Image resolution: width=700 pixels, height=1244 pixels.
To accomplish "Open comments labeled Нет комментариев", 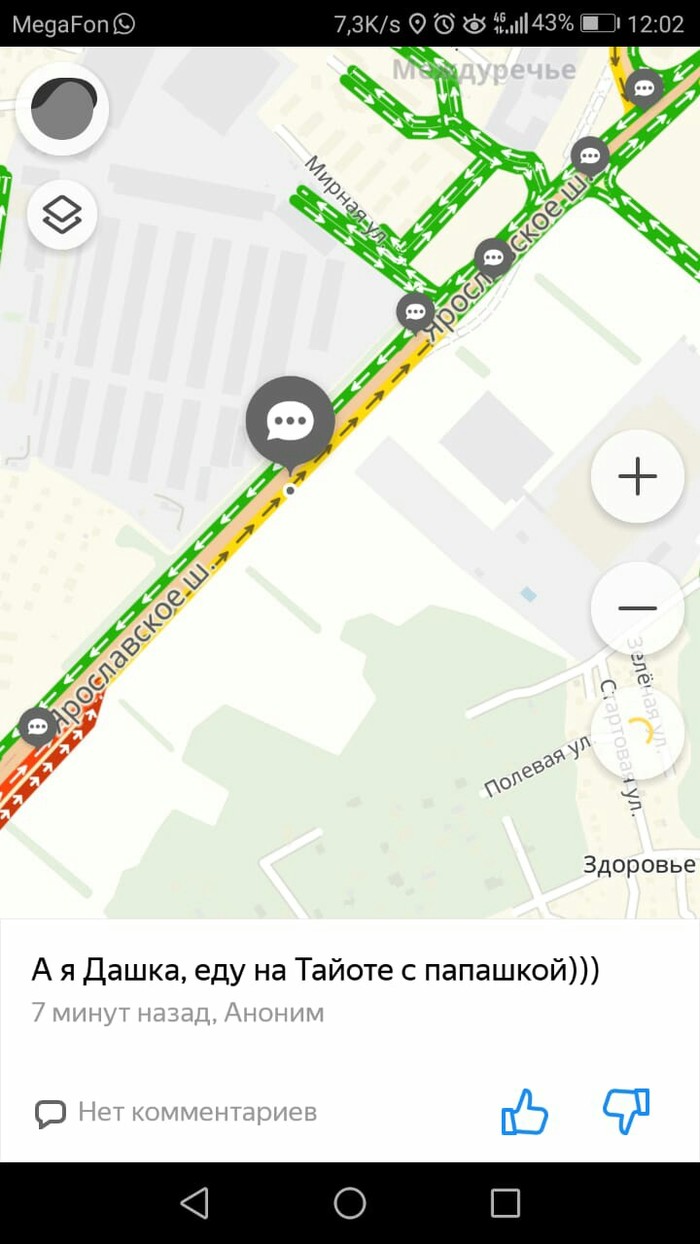I will pos(176,1111).
